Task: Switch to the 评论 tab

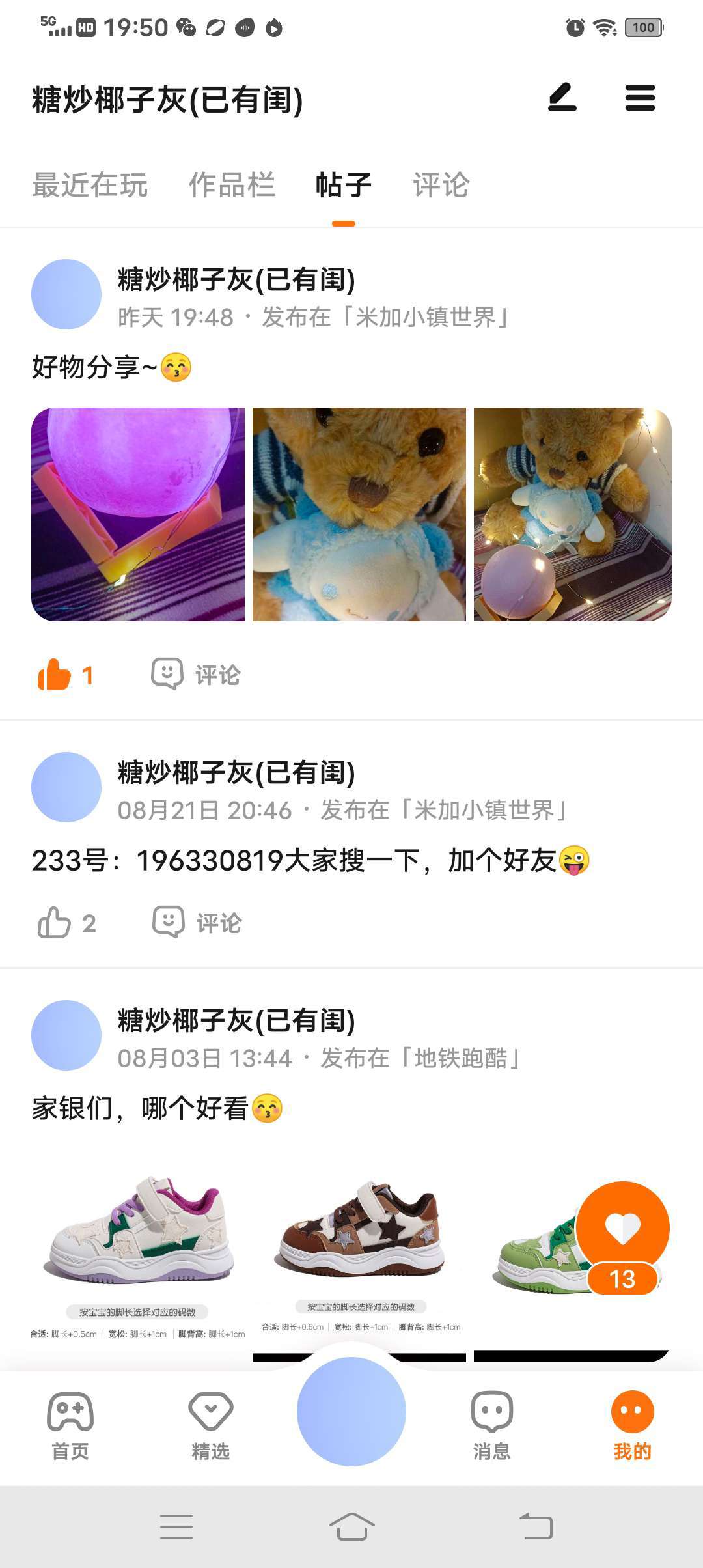Action: [x=441, y=185]
